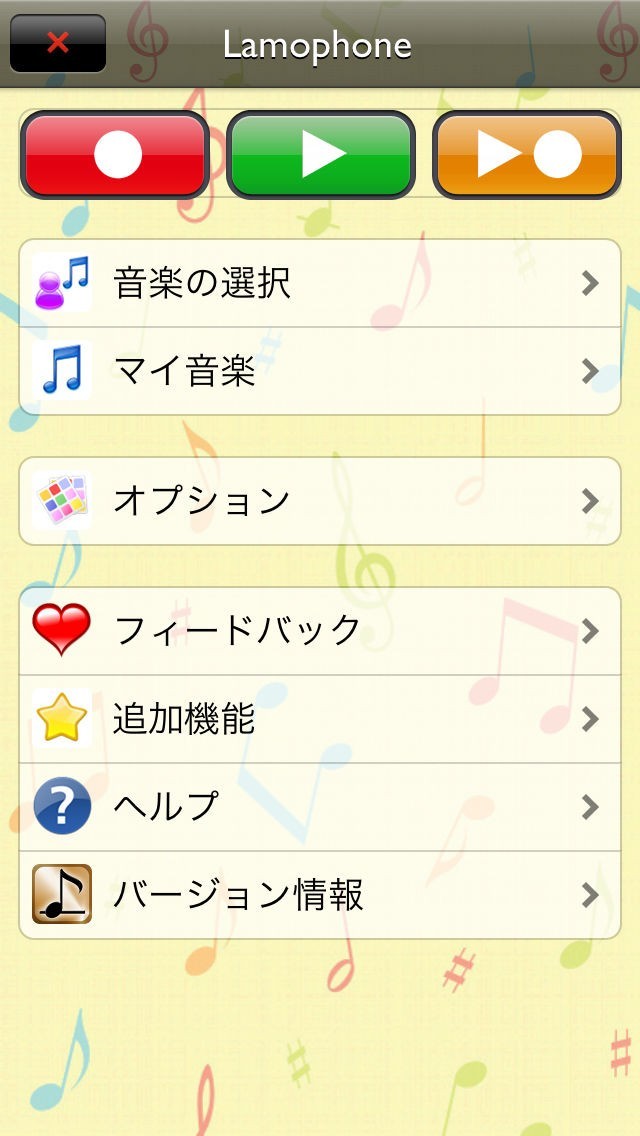Tap the orange play-and-record button
This screenshot has height=1136, width=640.
tap(526, 155)
